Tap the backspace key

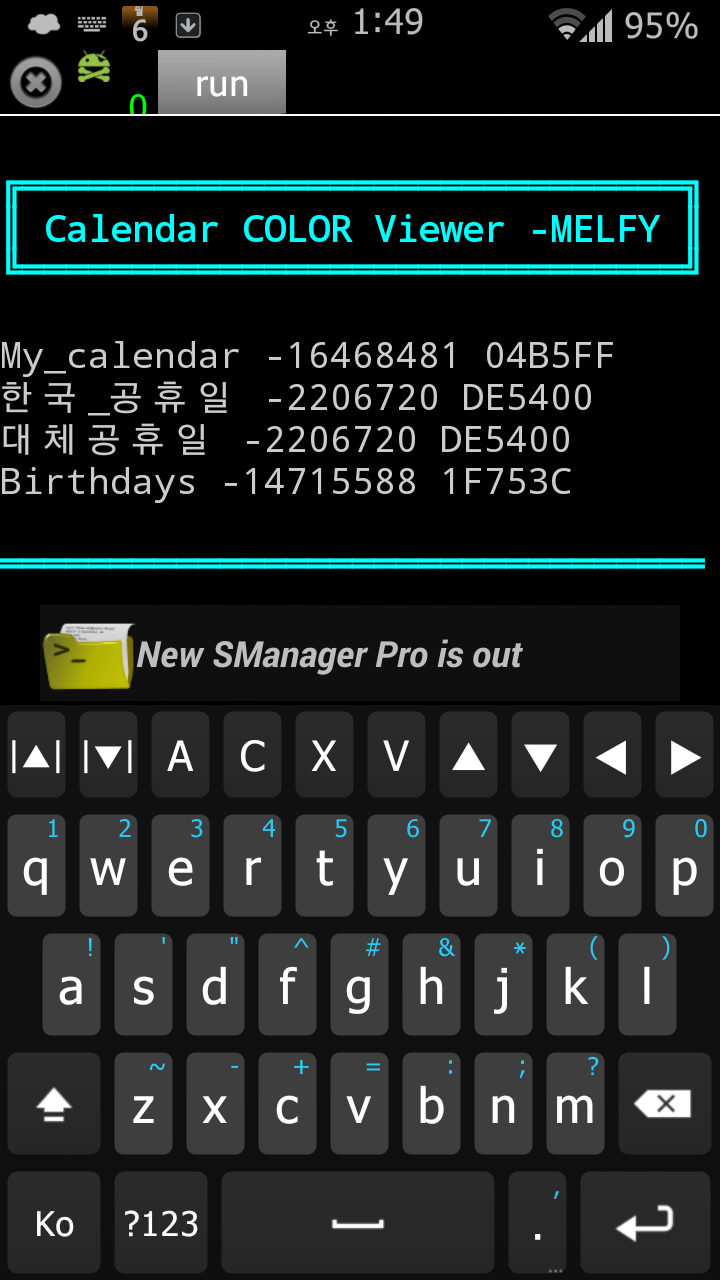coord(665,1104)
